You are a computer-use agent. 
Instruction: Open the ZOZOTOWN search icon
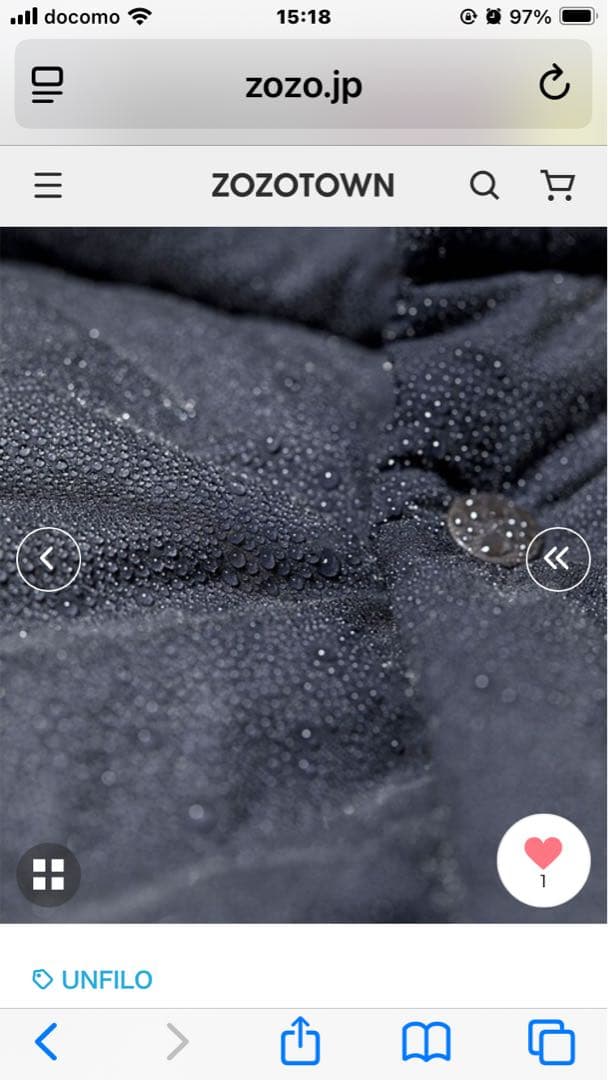484,186
